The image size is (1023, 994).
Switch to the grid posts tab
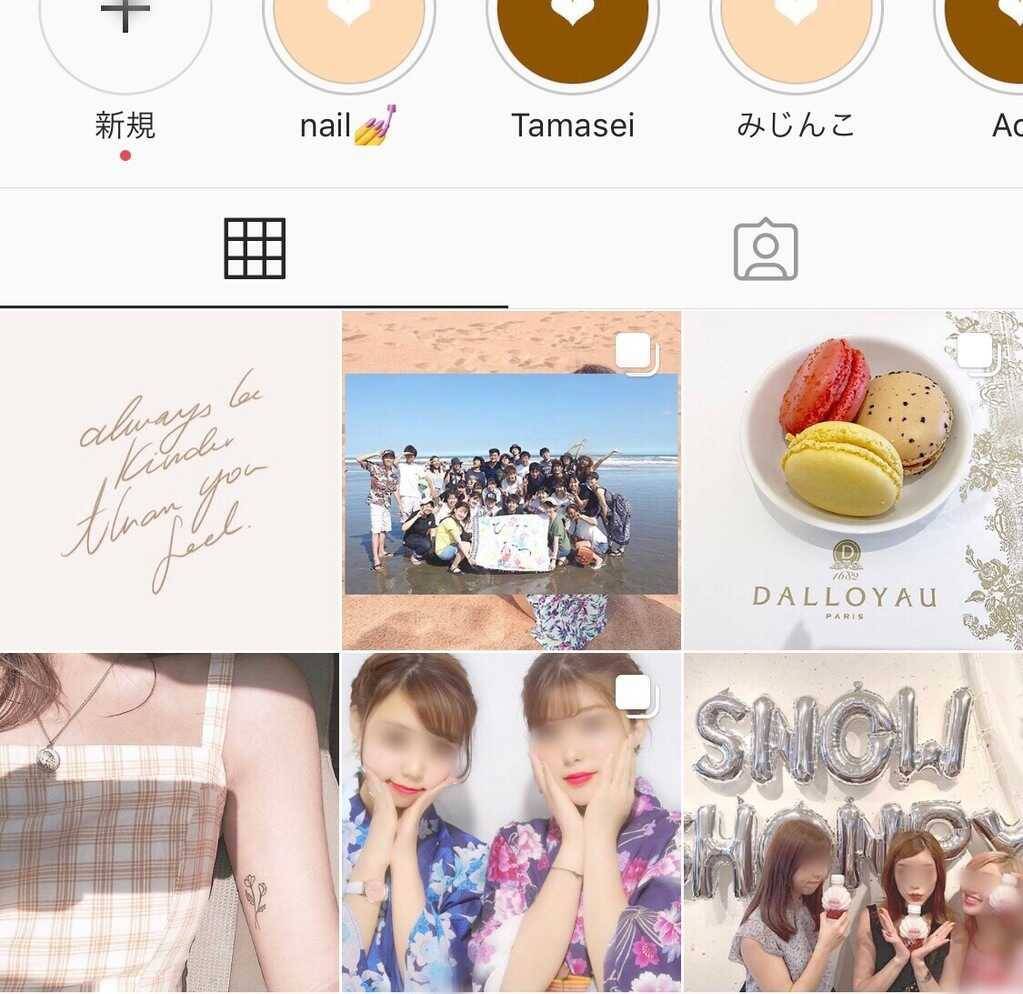point(254,248)
